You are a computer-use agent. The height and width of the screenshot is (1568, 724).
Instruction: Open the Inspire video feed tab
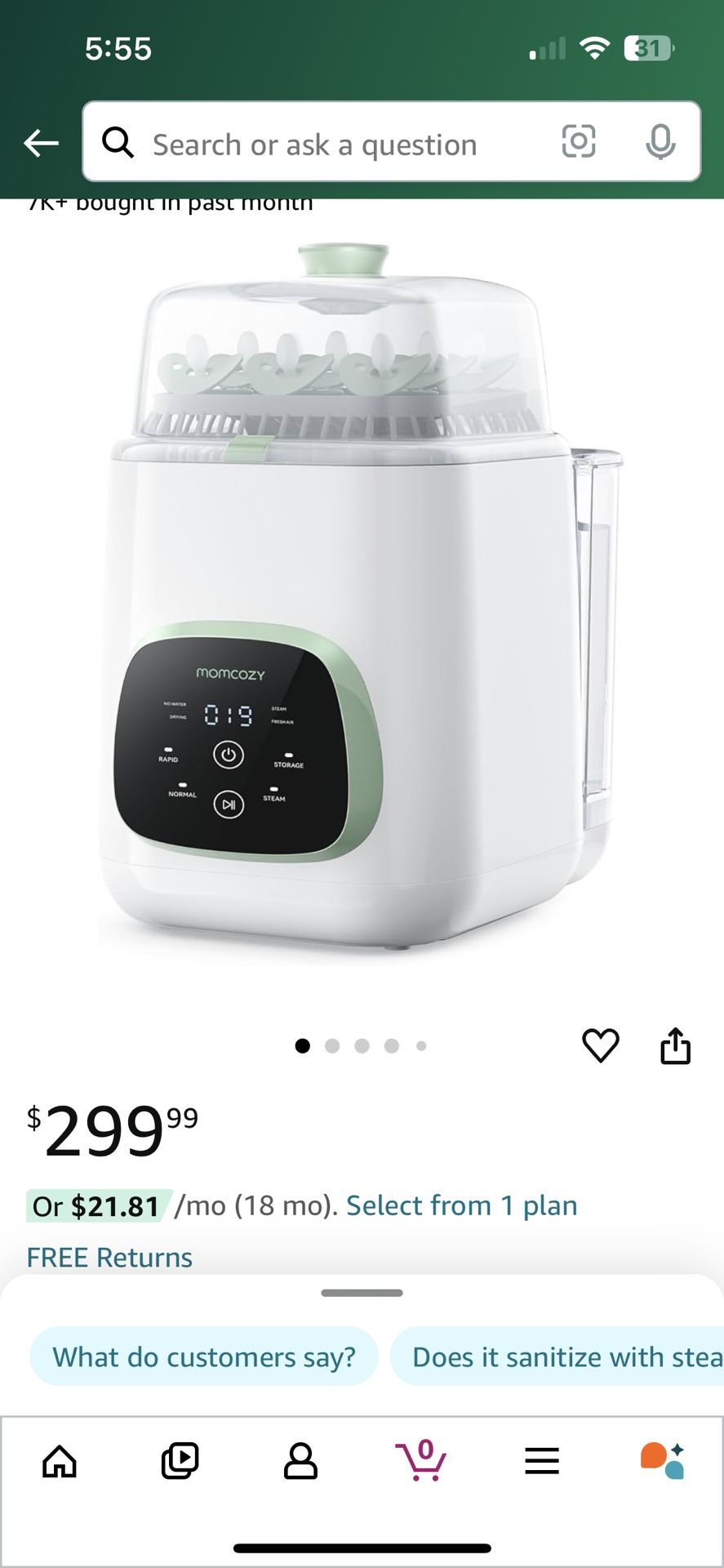coord(180,1461)
